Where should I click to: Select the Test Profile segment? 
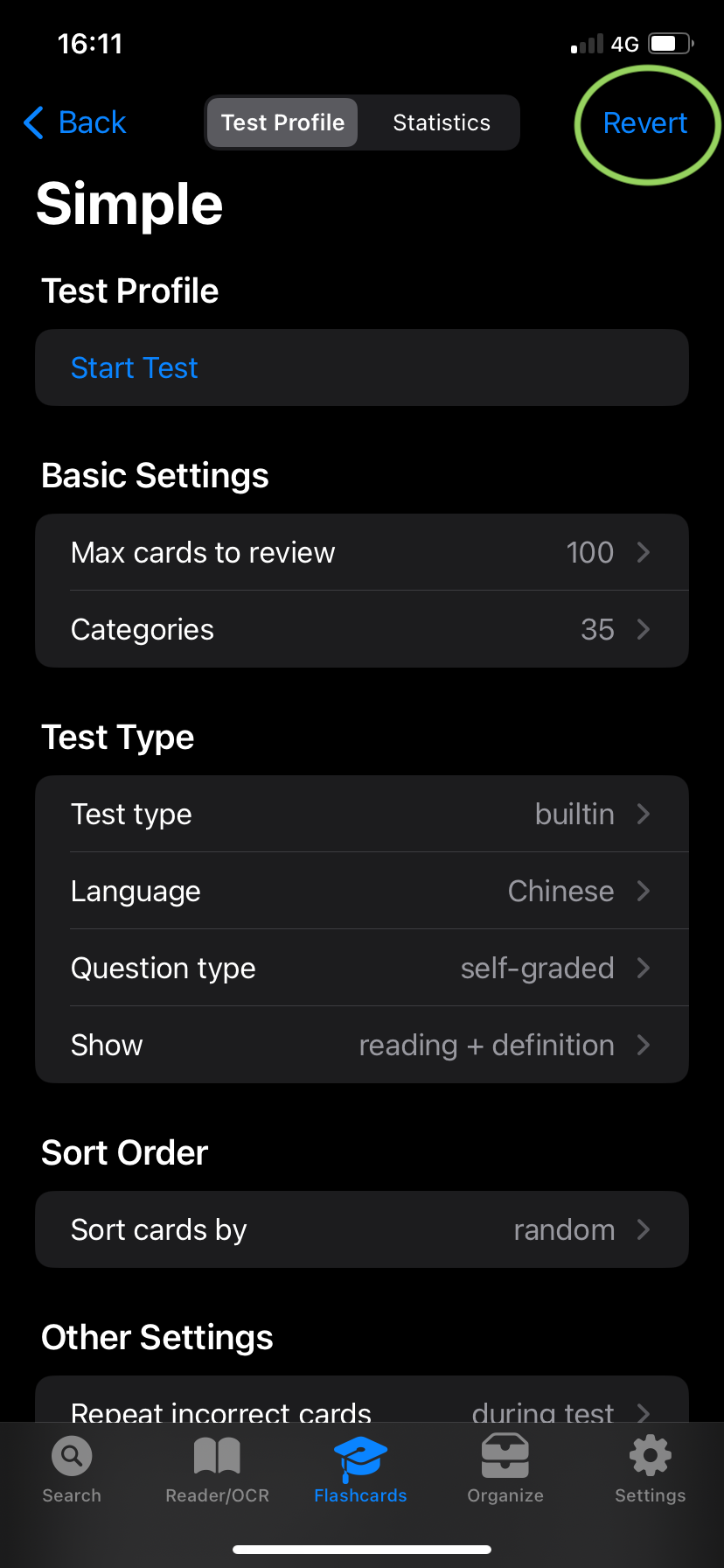282,122
